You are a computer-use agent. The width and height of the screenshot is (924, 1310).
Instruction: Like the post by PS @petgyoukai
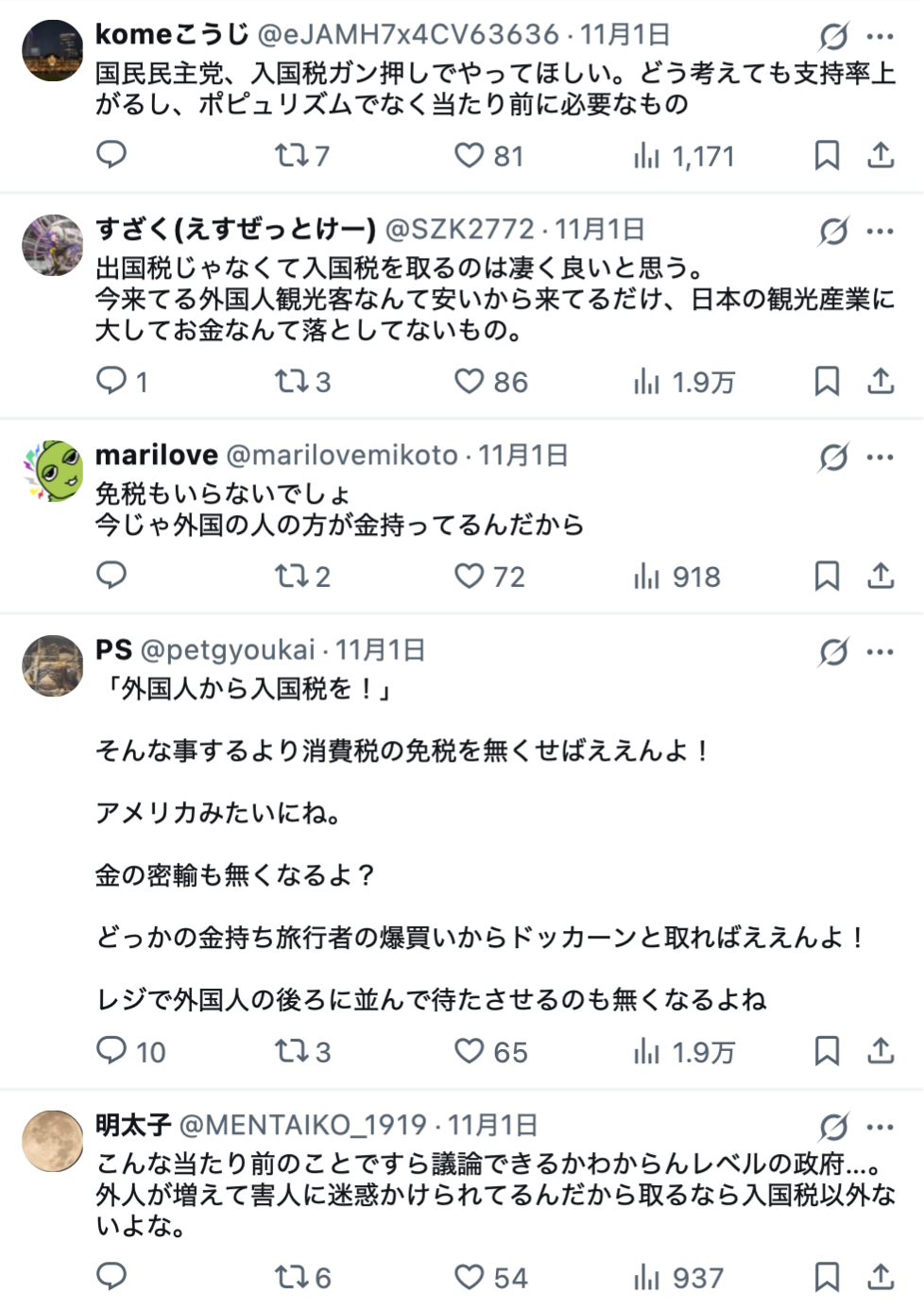(469, 1051)
